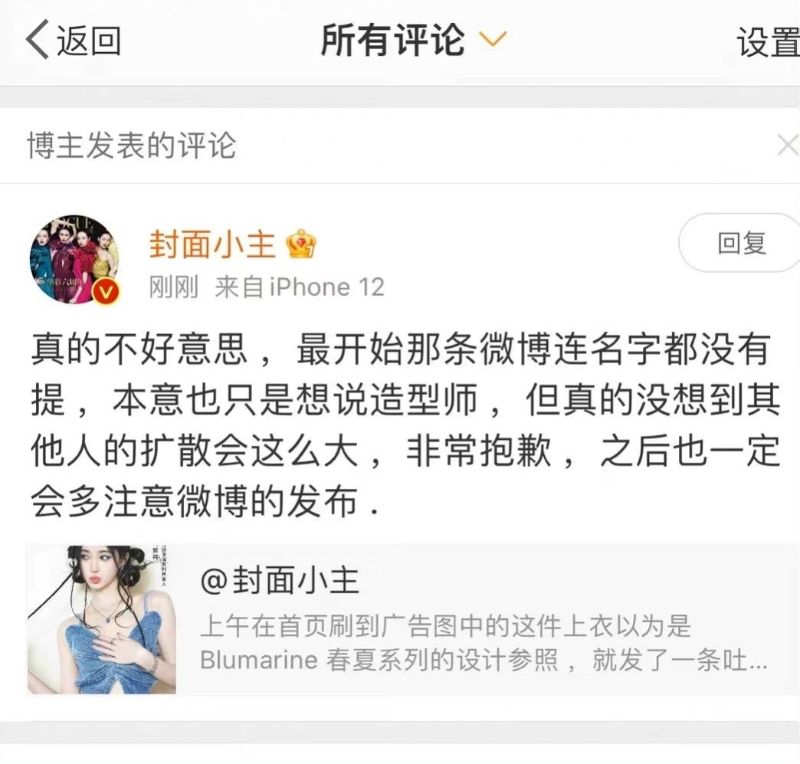Tap the 回复 button
Viewport: 800px width, 764px height.
(x=740, y=242)
